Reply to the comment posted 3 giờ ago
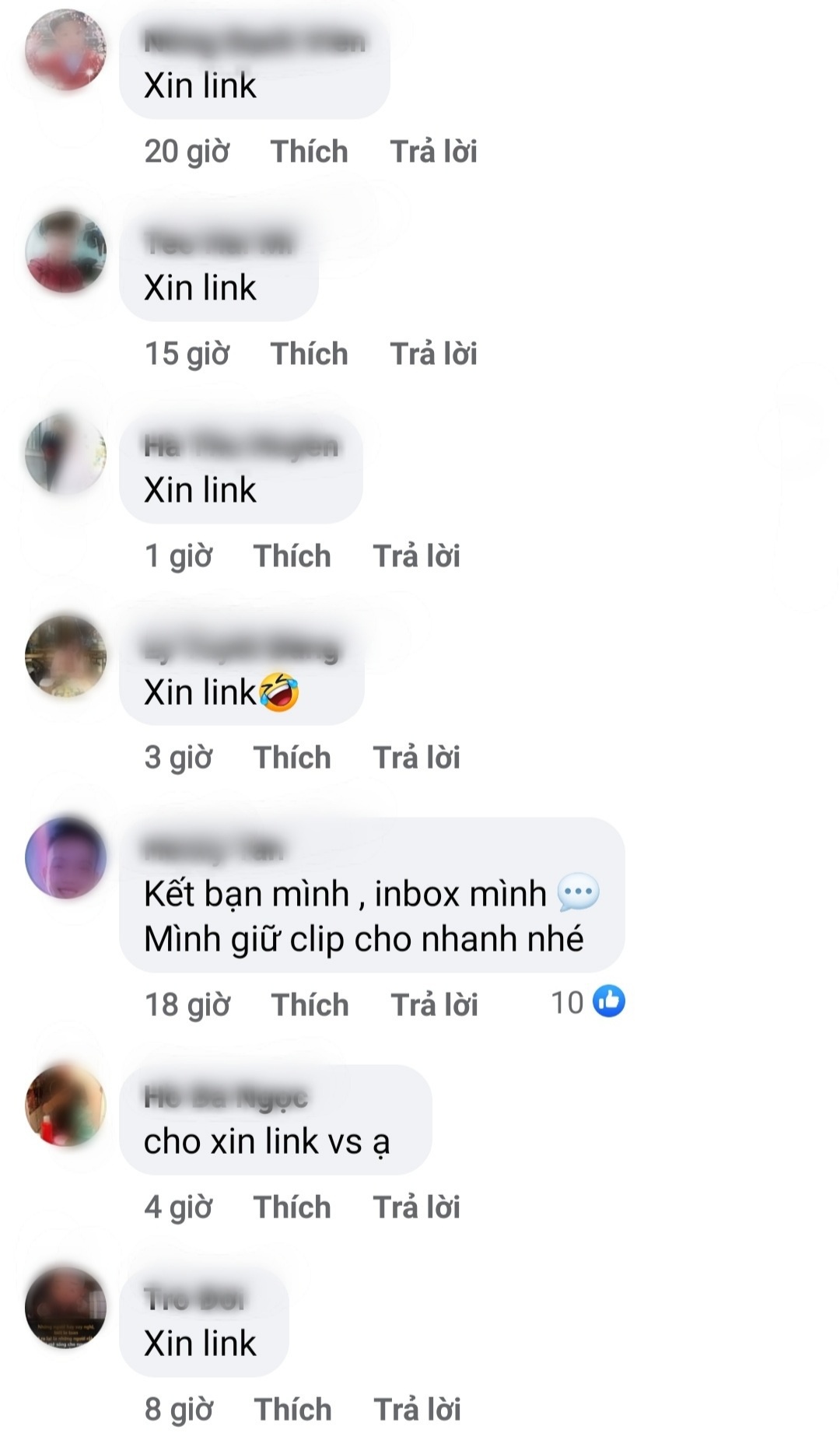The width and height of the screenshot is (840, 1433). coord(416,758)
